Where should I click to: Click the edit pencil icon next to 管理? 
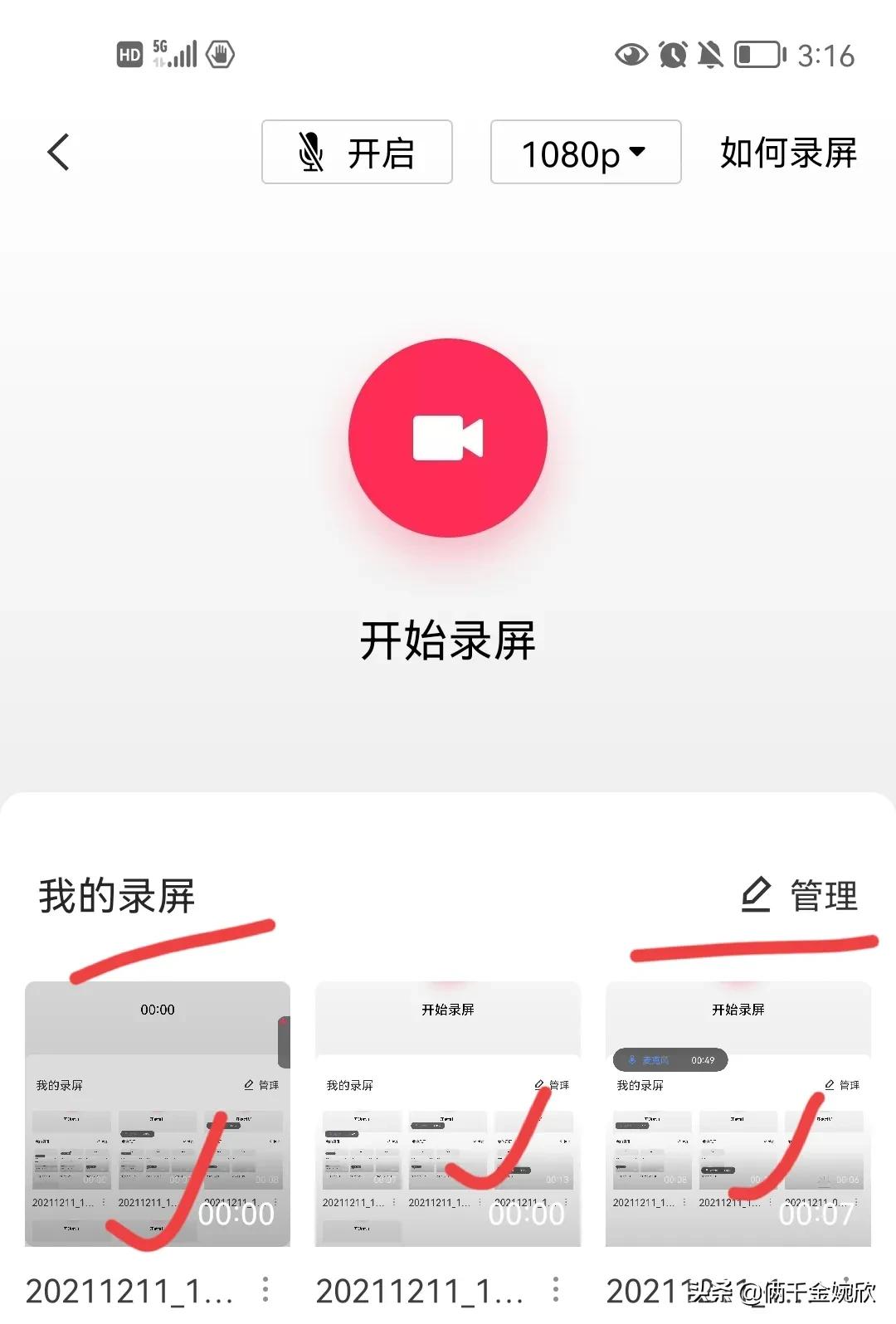click(756, 897)
